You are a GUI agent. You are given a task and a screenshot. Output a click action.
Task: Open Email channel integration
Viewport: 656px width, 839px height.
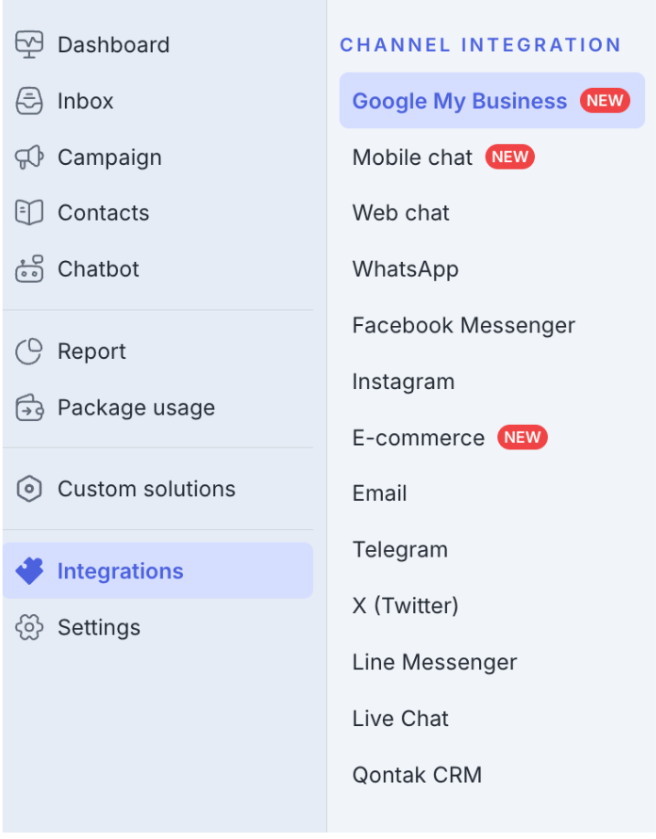(379, 494)
